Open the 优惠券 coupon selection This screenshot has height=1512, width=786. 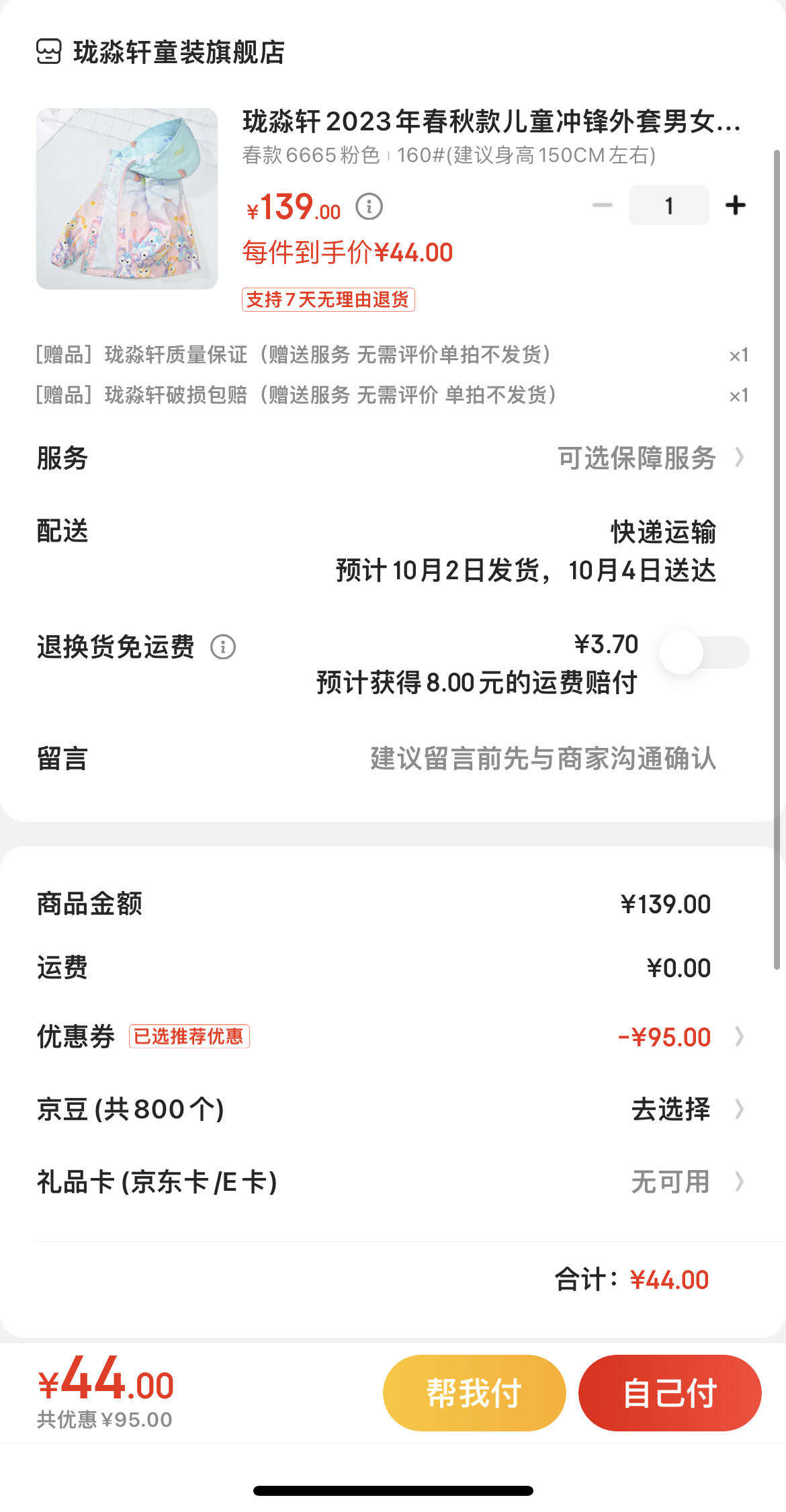click(393, 1036)
